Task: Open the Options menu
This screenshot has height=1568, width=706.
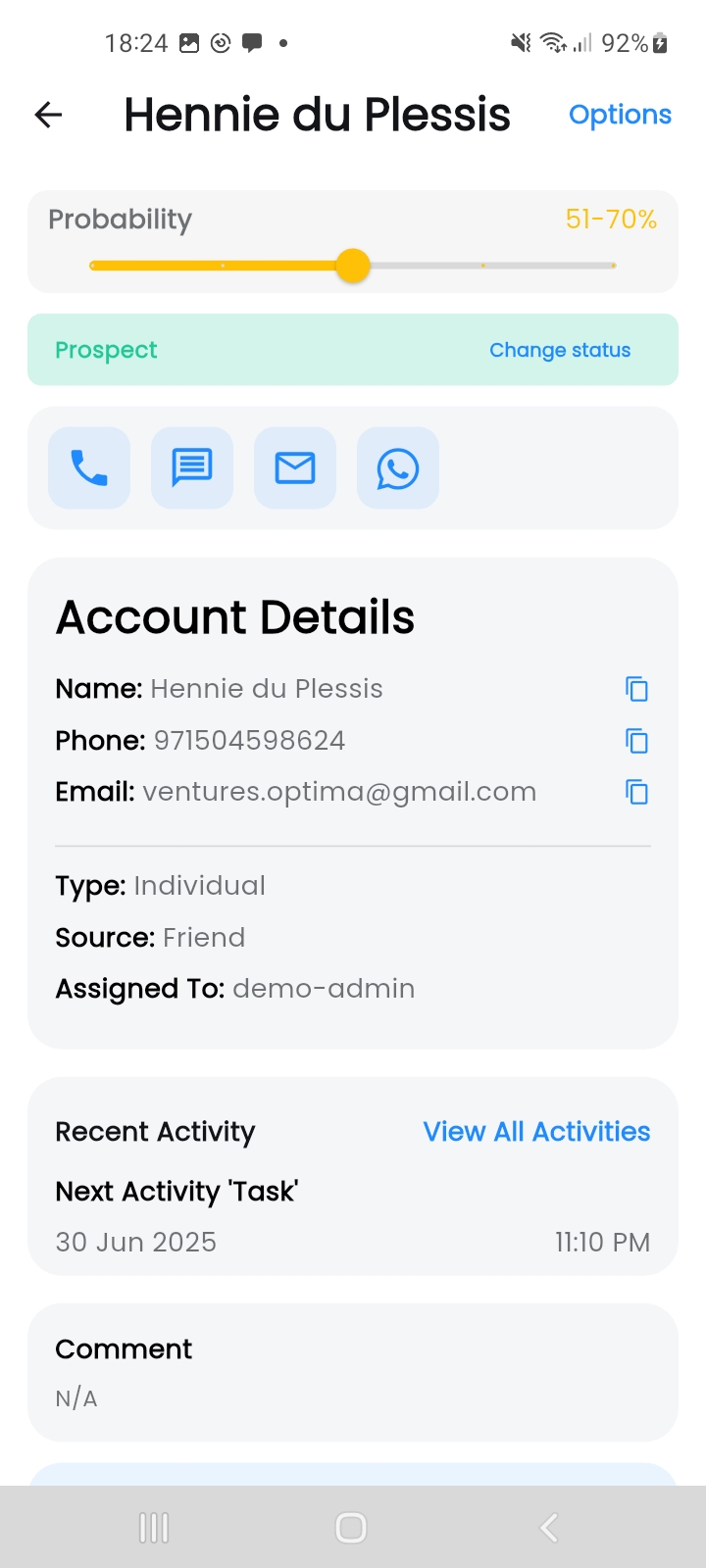Action: point(620,115)
